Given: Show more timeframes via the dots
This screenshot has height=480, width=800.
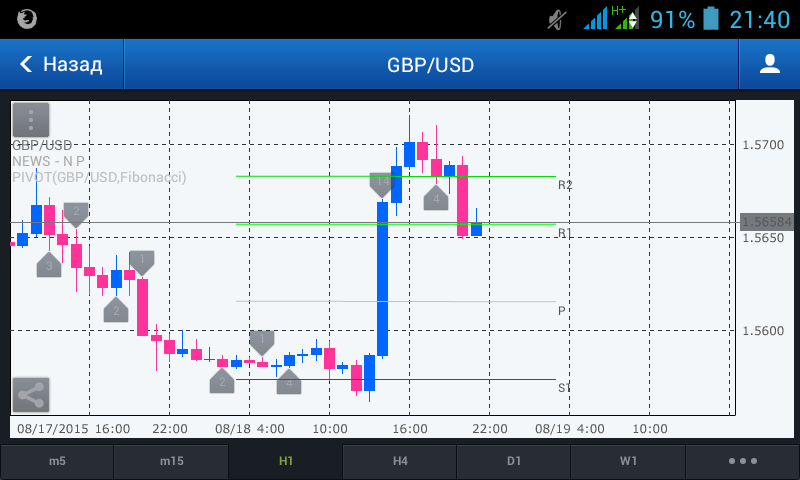Looking at the screenshot, I should pyautogui.click(x=743, y=461).
